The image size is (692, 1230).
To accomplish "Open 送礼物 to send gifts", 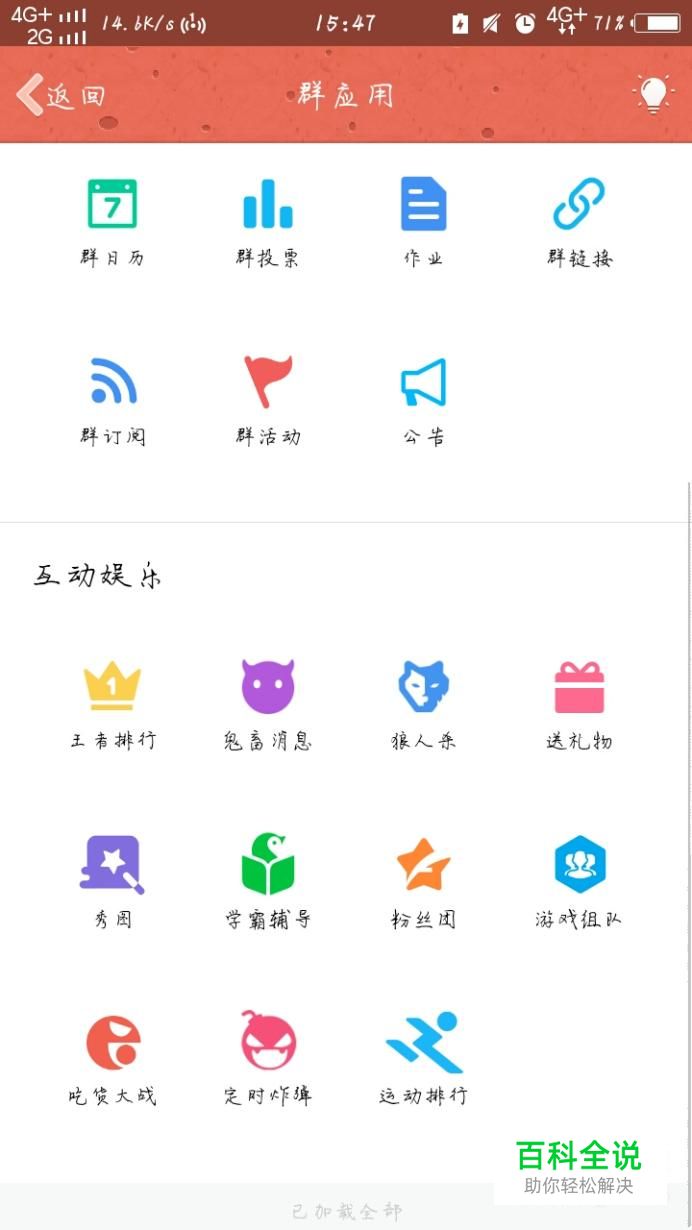I will coord(579,705).
